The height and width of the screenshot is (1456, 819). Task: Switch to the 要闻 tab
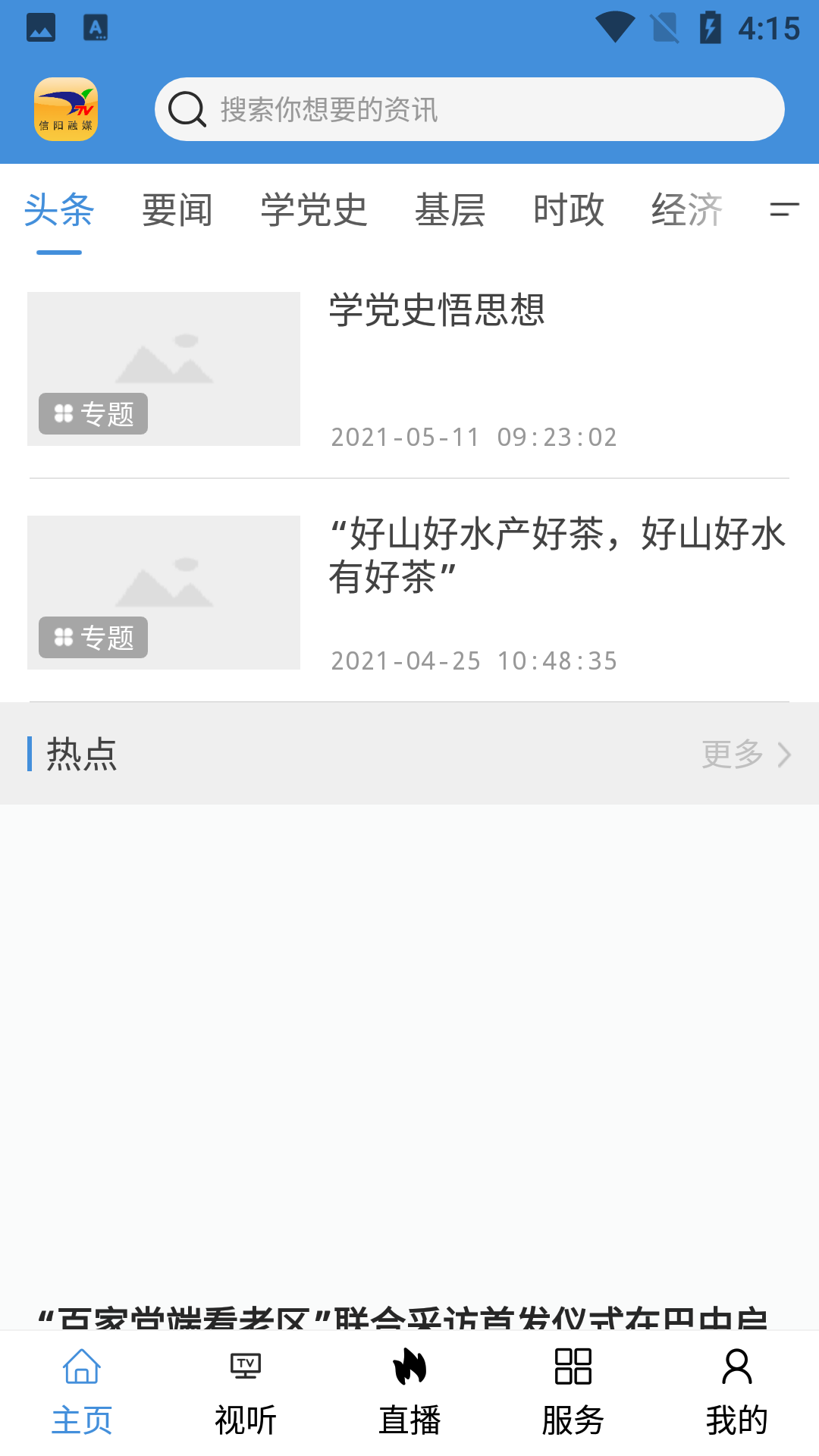click(x=177, y=210)
